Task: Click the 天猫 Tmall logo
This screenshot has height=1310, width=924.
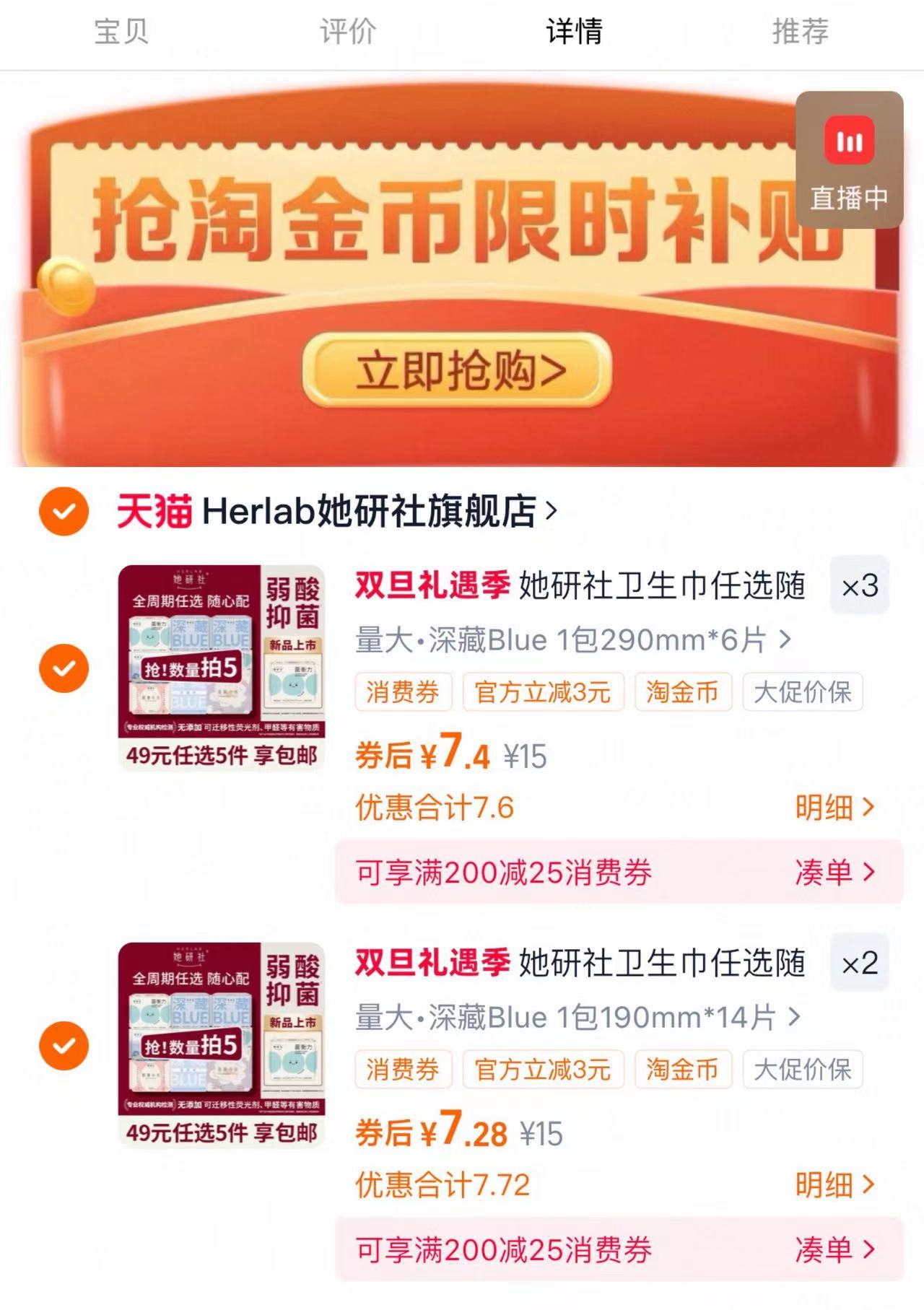Action: [x=154, y=510]
